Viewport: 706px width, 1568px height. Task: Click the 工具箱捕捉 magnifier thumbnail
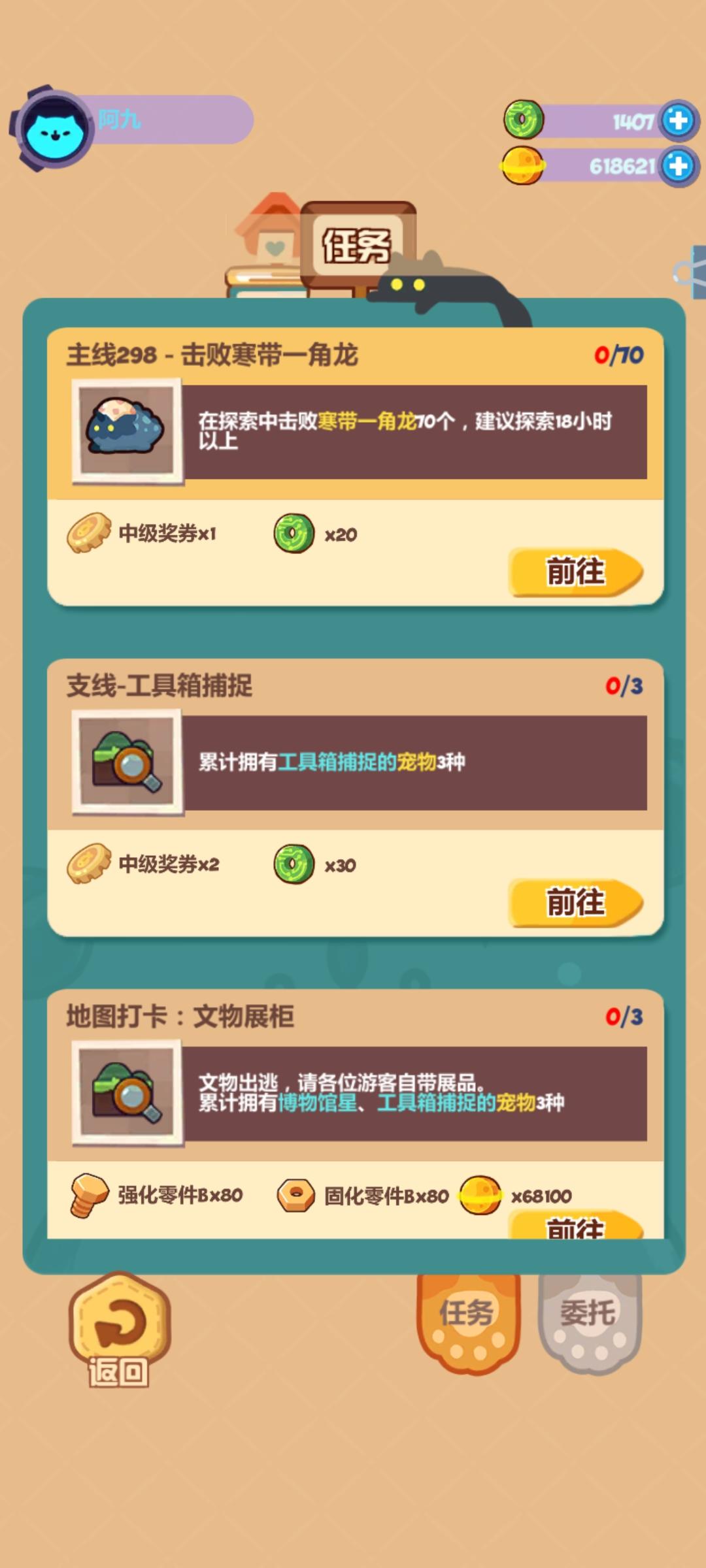tap(129, 761)
